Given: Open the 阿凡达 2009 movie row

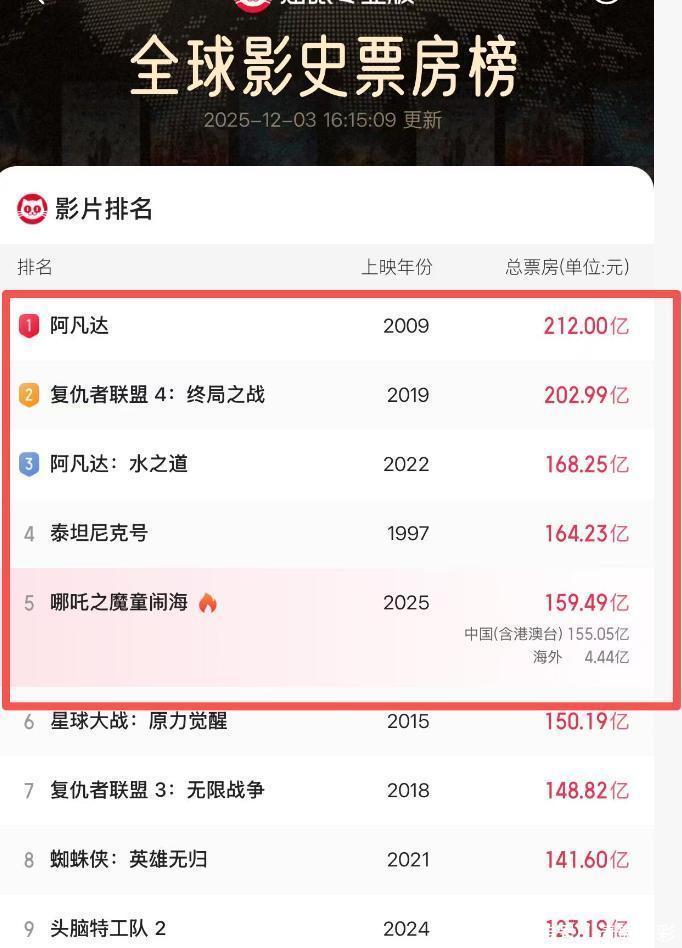Looking at the screenshot, I should (x=80, y=326).
